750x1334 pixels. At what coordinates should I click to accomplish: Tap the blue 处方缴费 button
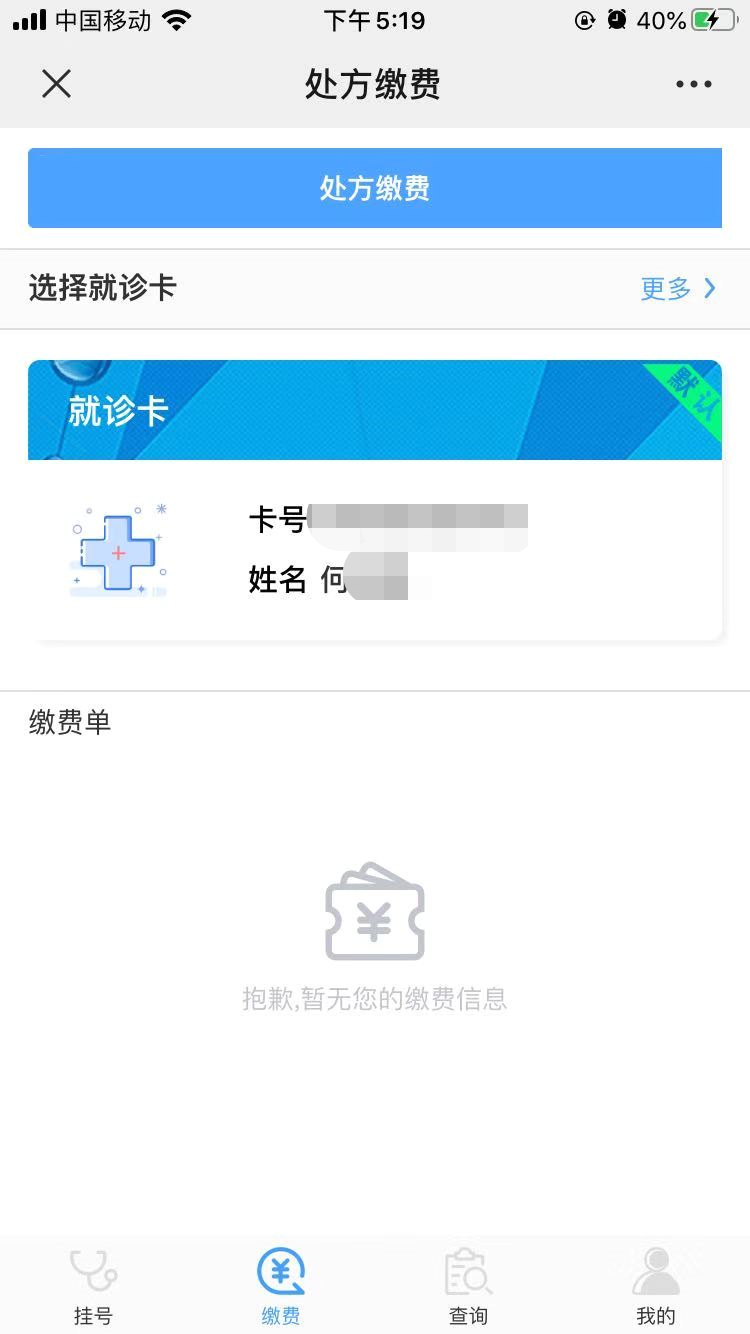click(374, 188)
